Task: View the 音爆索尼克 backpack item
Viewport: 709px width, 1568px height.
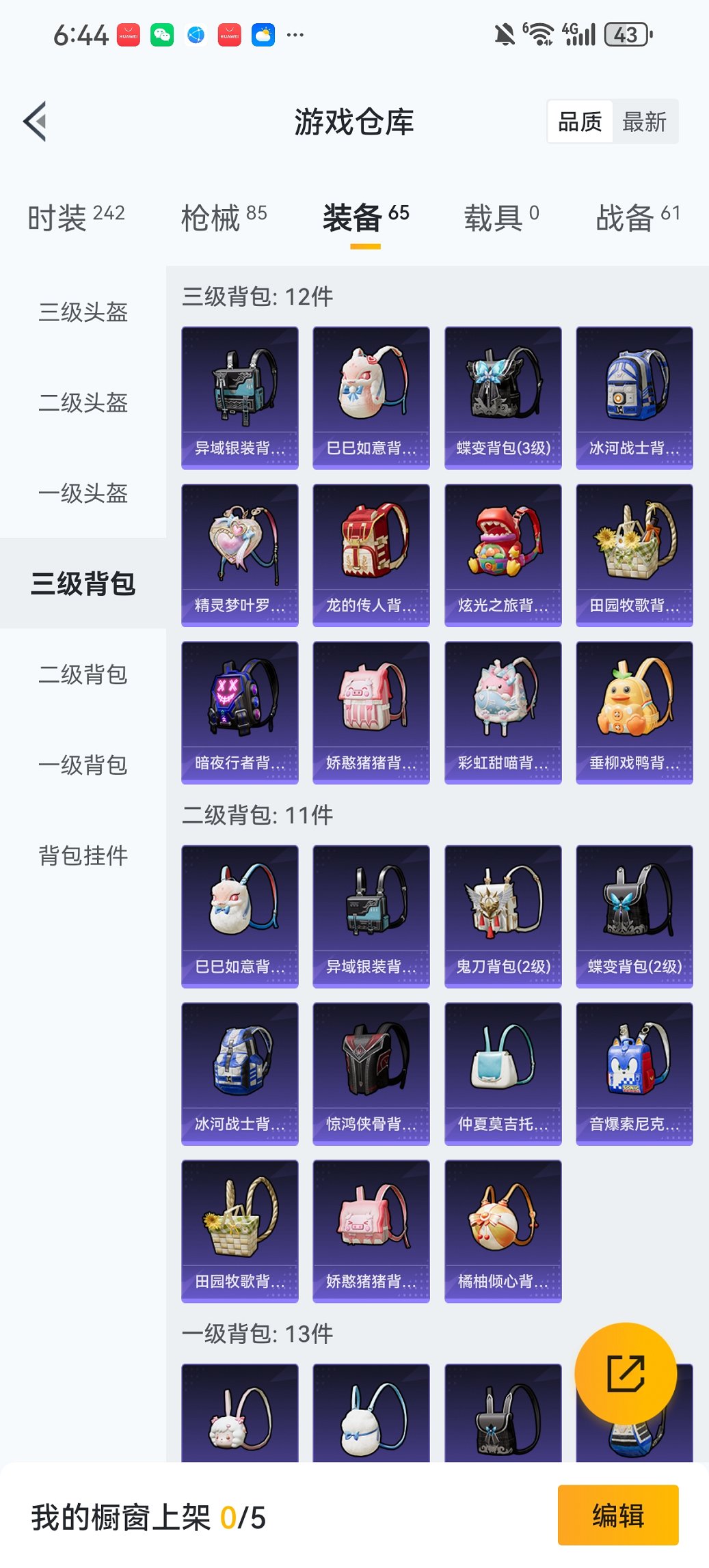Action: pyautogui.click(x=634, y=1073)
